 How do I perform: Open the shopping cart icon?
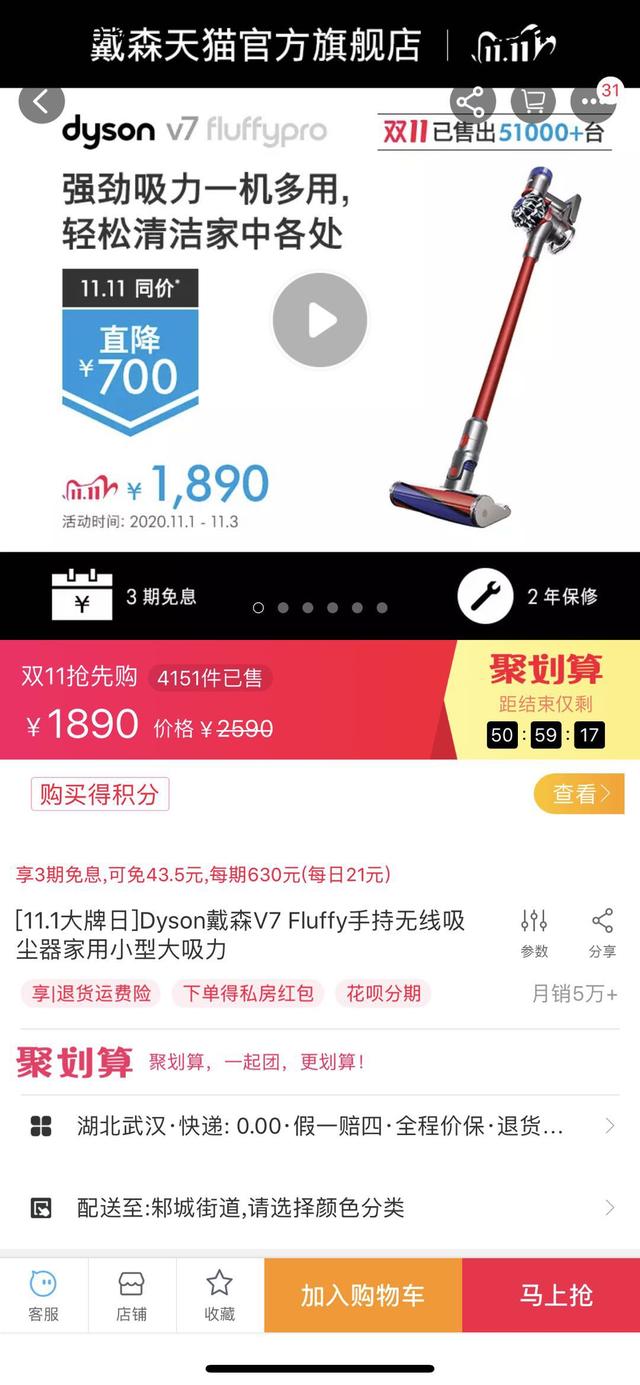pyautogui.click(x=532, y=102)
